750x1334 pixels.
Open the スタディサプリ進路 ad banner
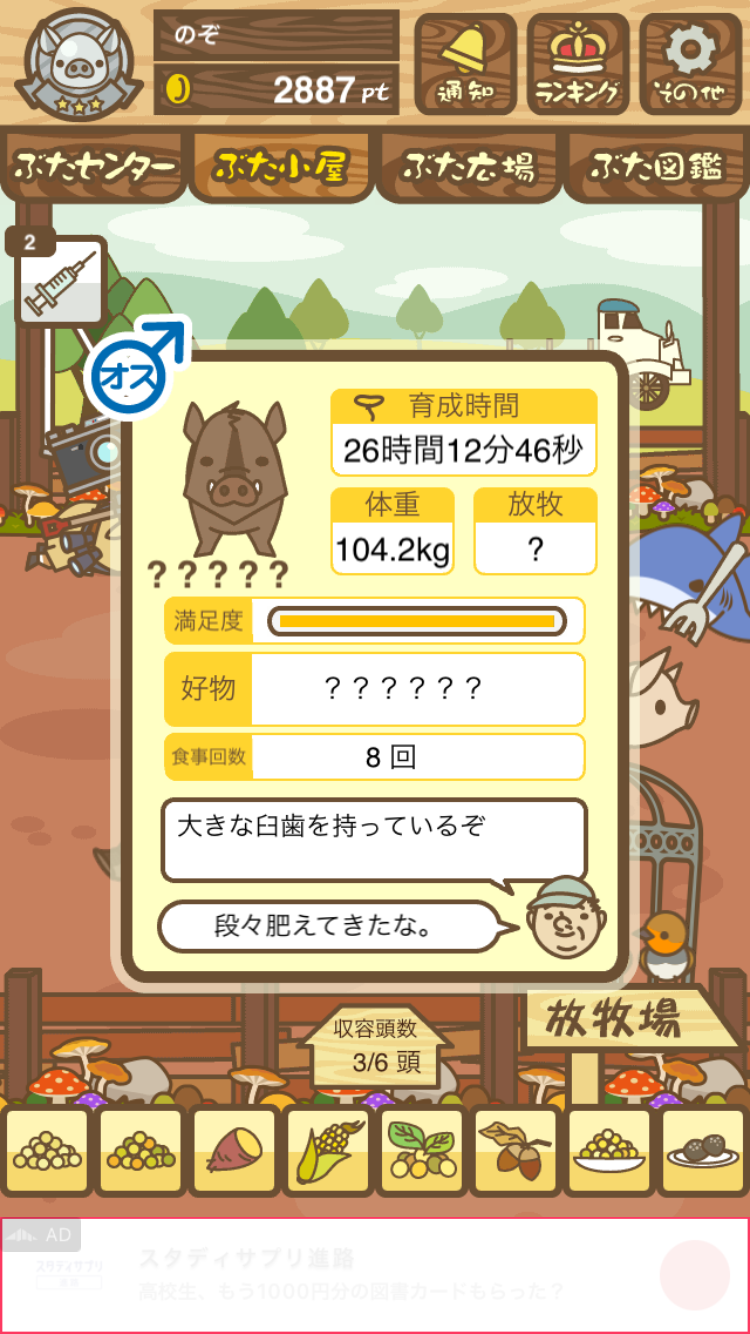(x=375, y=1275)
